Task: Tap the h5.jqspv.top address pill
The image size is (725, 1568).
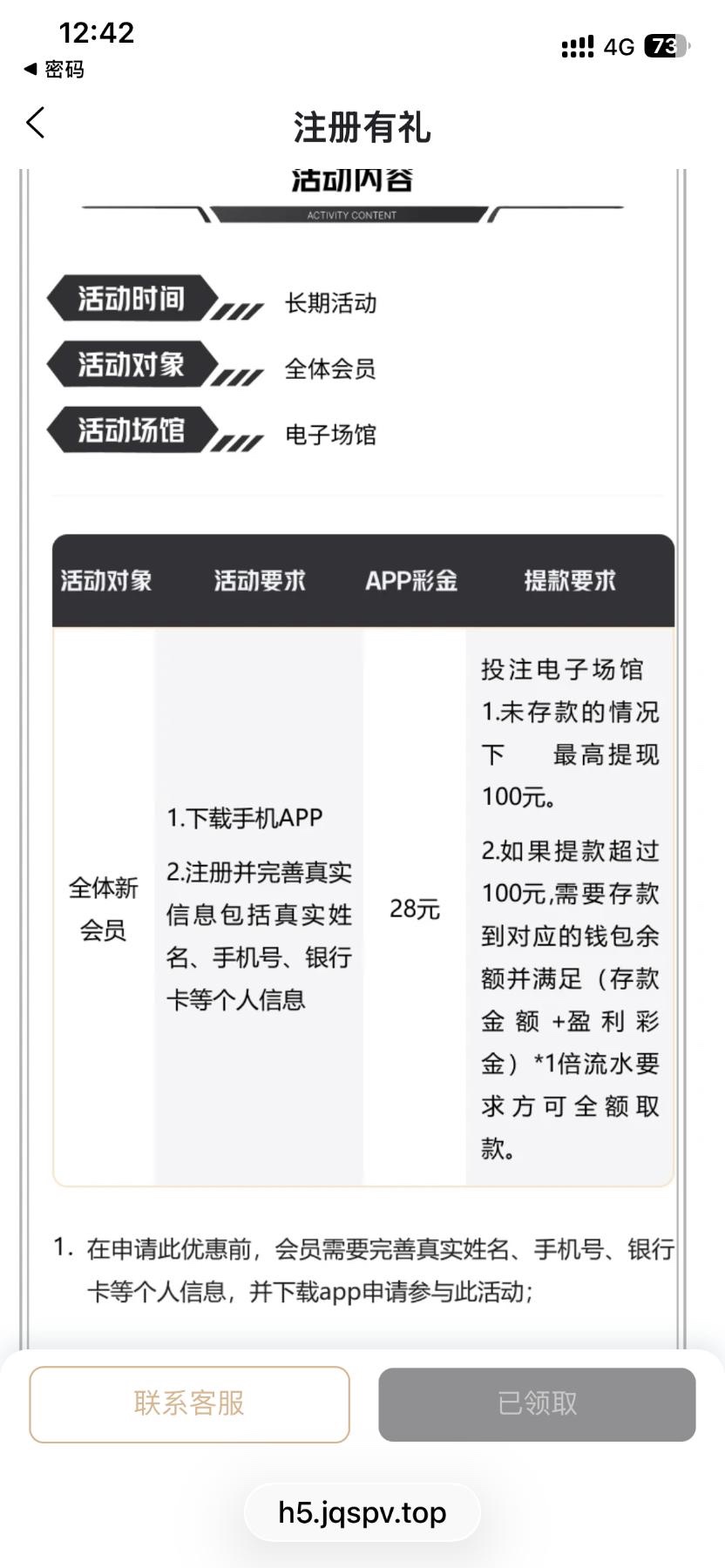Action: tap(362, 1513)
